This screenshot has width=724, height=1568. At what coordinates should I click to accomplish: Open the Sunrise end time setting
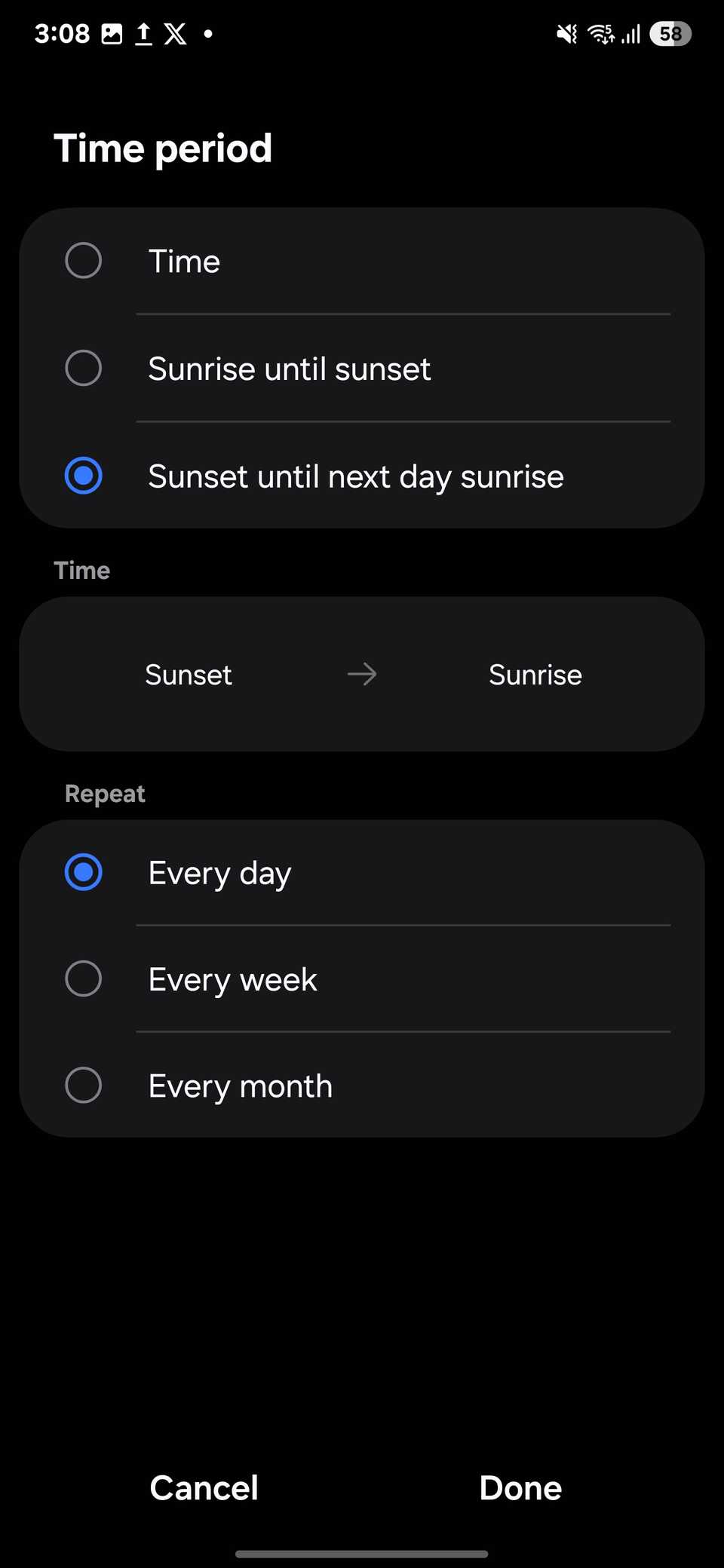tap(535, 675)
